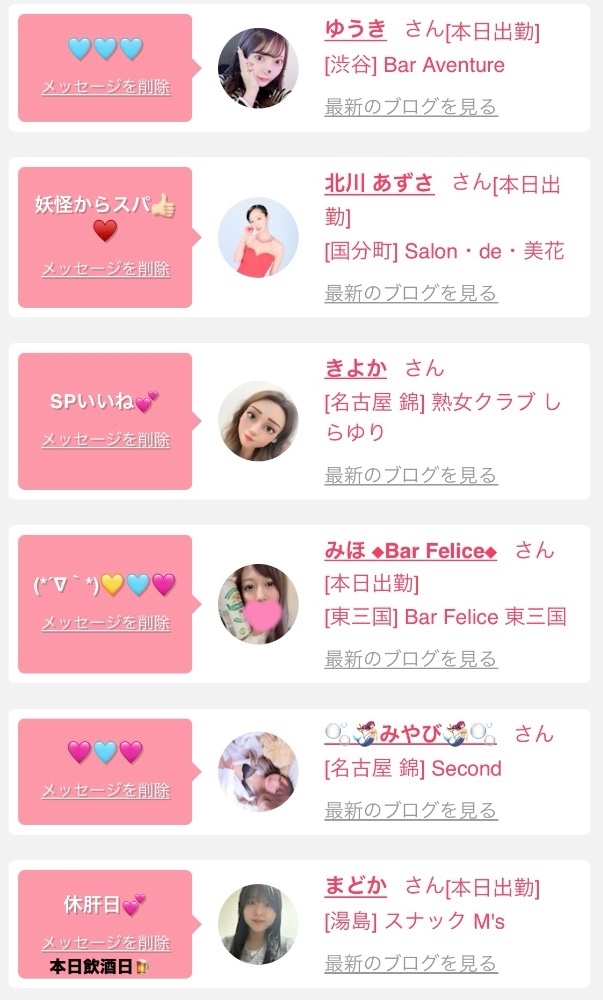Tap まどか's profile photo
Screen dimensions: 603x1000
[258, 924]
